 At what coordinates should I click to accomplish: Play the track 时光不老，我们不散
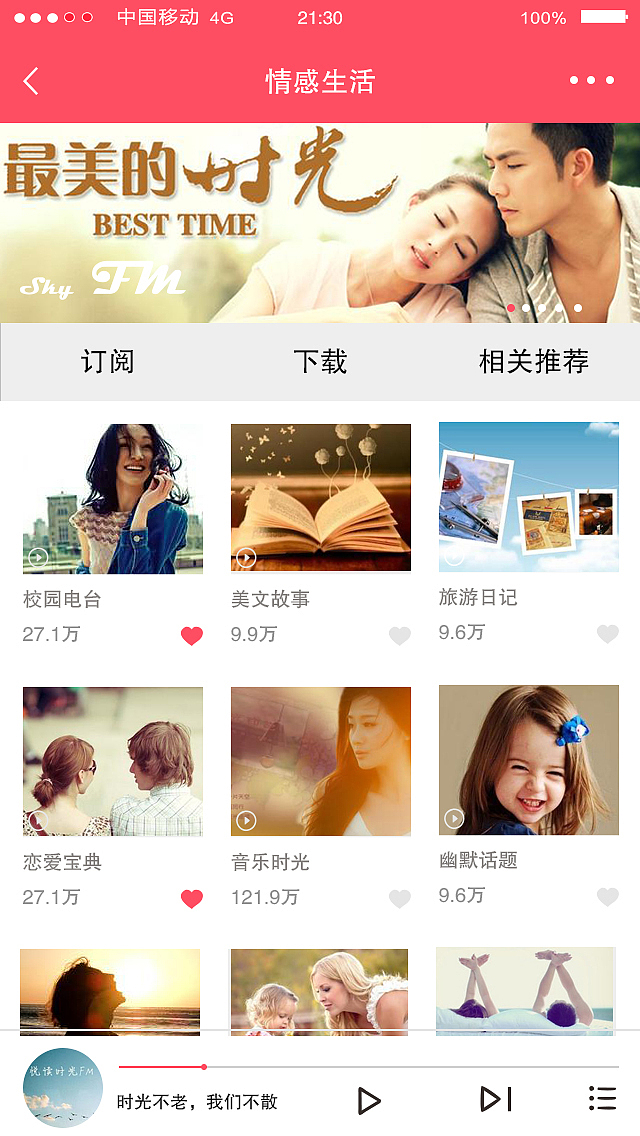click(x=369, y=1101)
